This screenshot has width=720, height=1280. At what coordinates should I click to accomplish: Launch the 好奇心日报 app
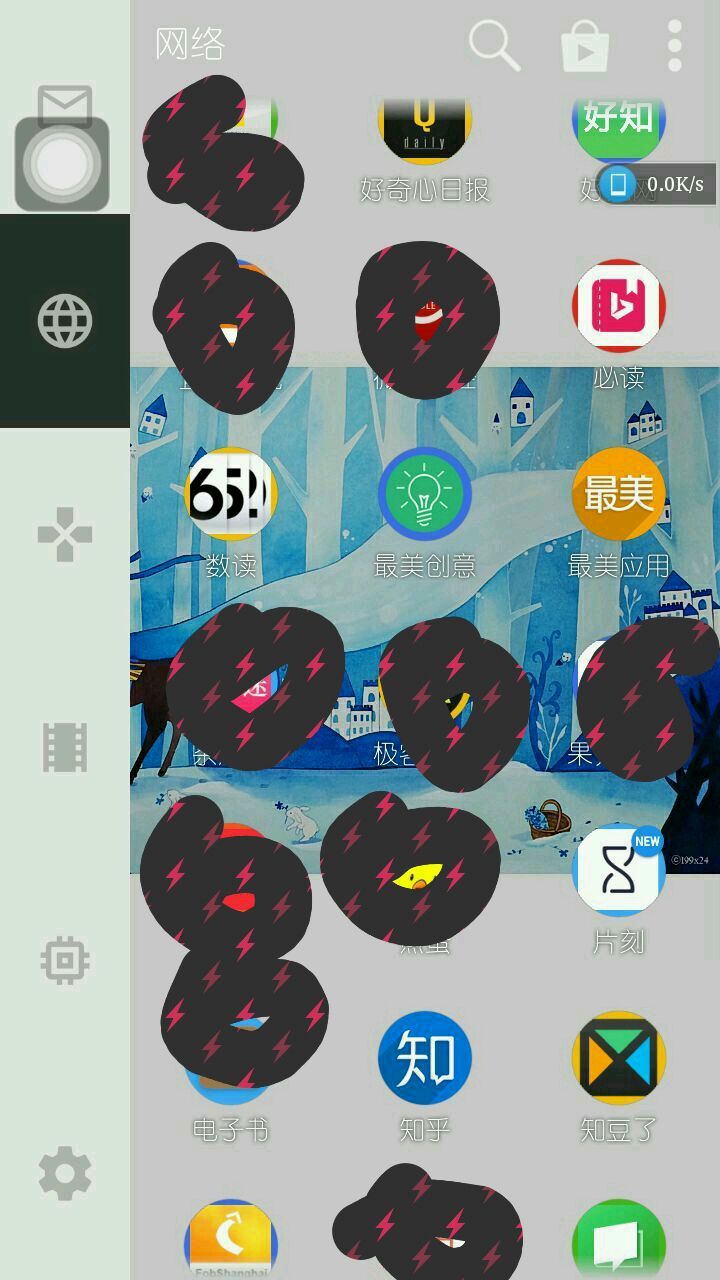click(x=425, y=130)
